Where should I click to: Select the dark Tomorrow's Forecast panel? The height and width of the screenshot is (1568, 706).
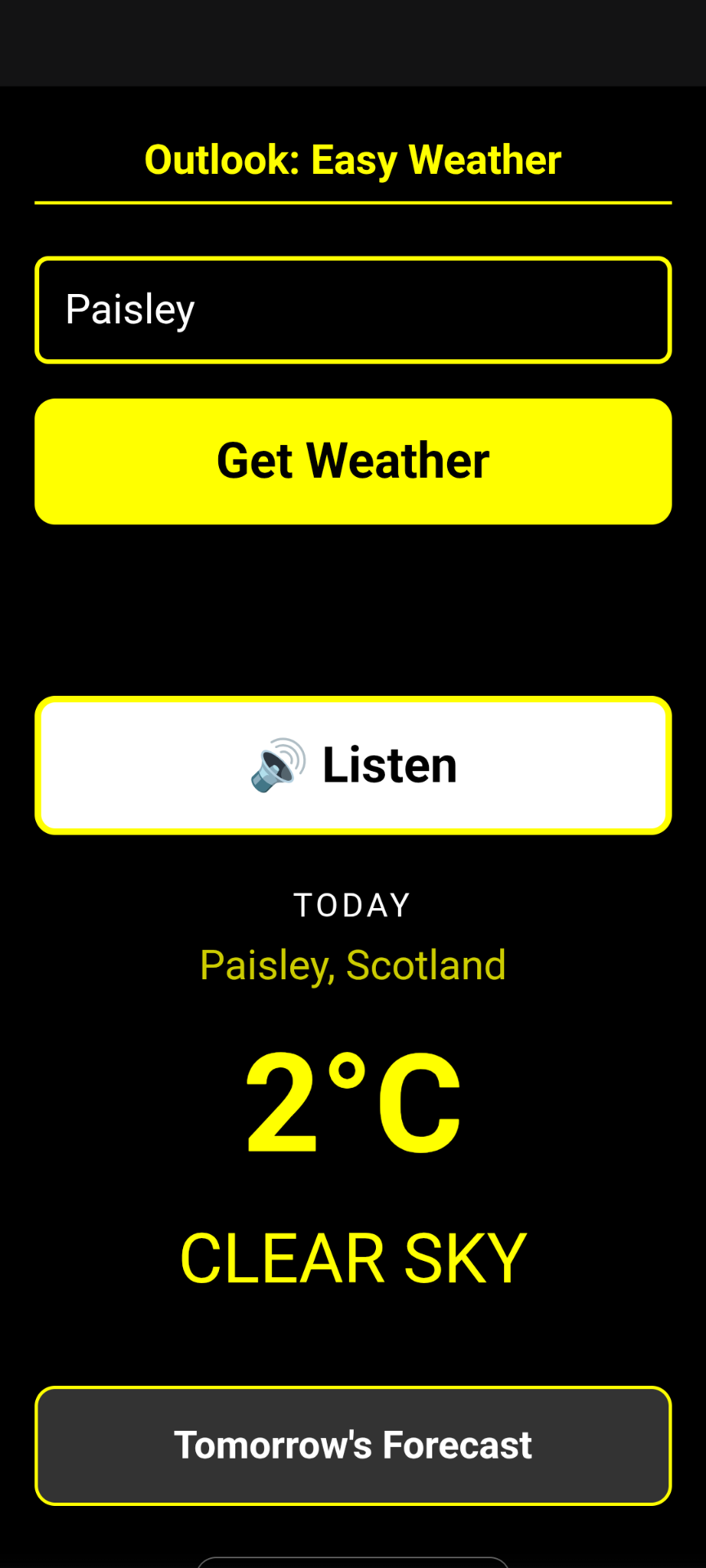(352, 1445)
